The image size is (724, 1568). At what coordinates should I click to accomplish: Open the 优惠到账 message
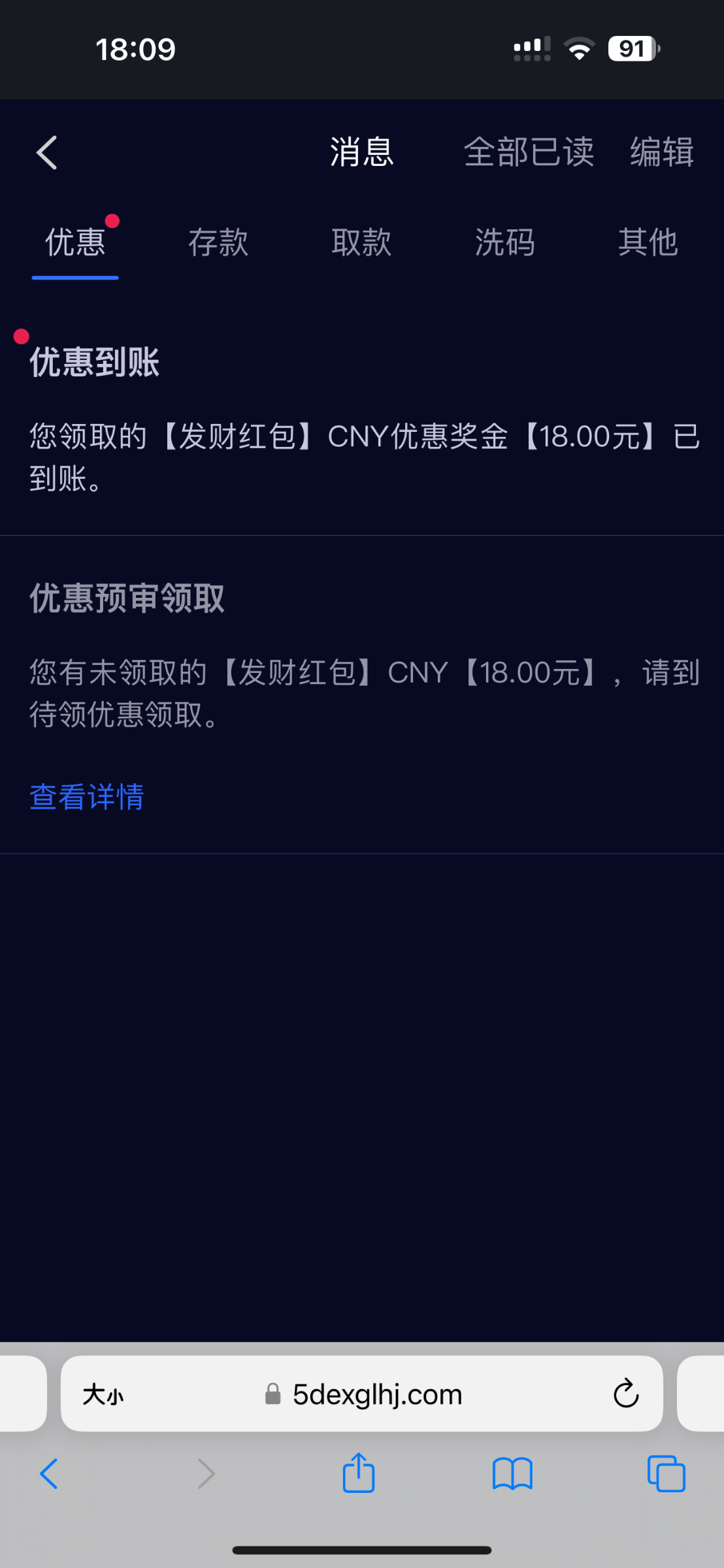pos(362,418)
